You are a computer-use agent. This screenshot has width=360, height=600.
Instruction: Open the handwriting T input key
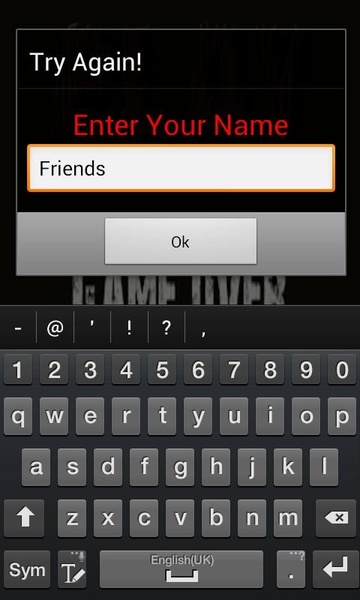[72, 569]
